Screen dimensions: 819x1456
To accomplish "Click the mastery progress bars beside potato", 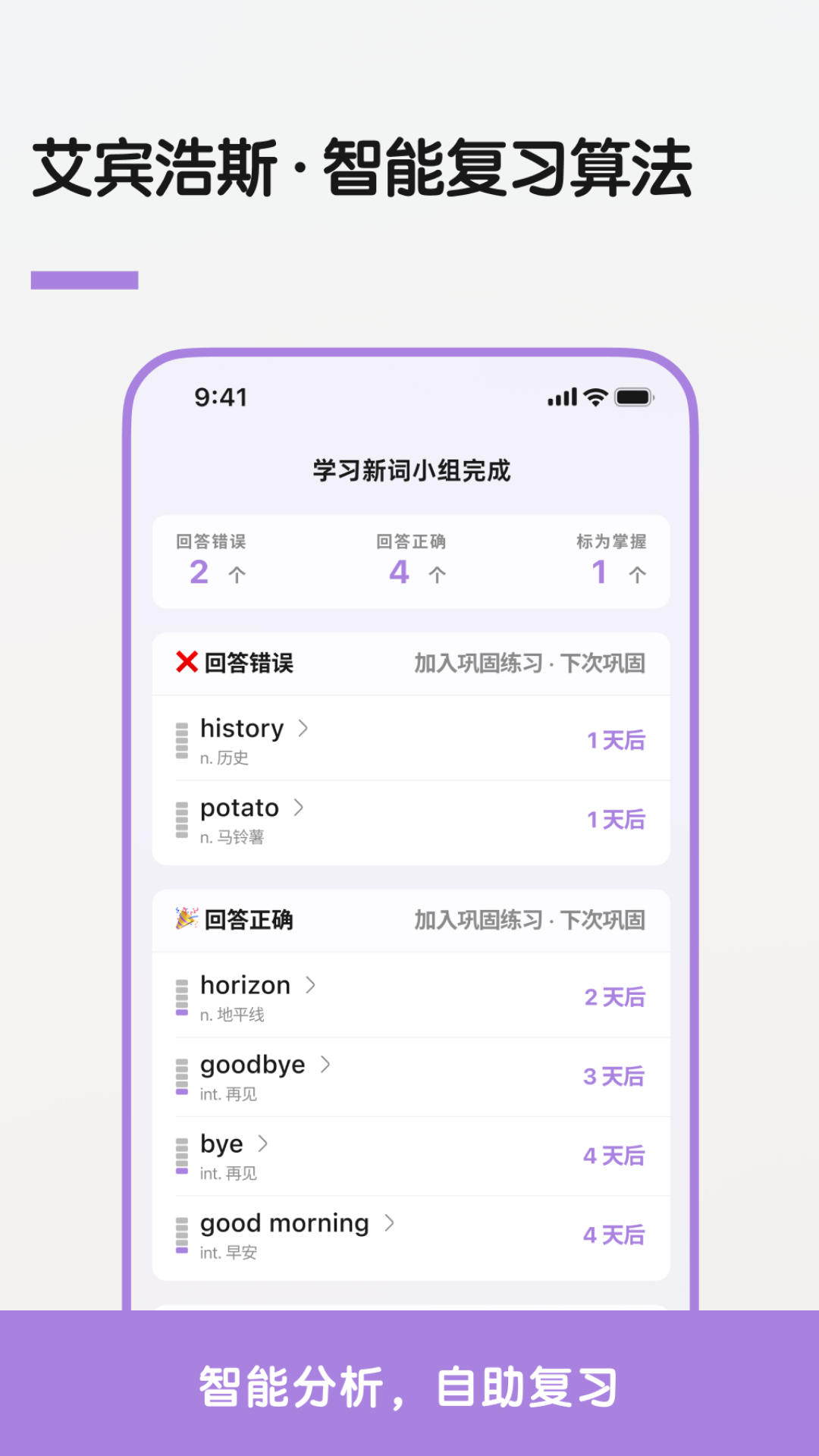I will (x=180, y=820).
